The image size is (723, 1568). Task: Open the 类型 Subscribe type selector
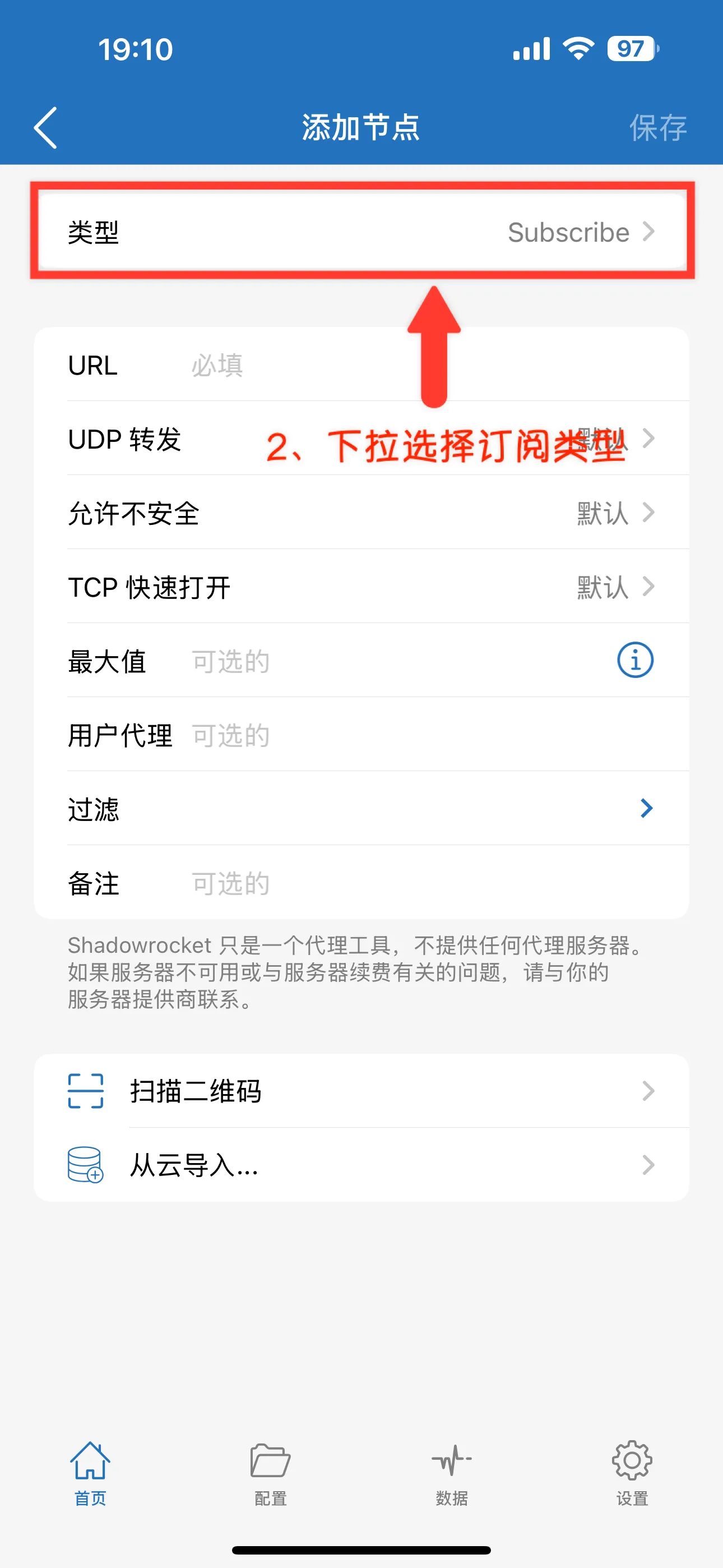tap(361, 232)
